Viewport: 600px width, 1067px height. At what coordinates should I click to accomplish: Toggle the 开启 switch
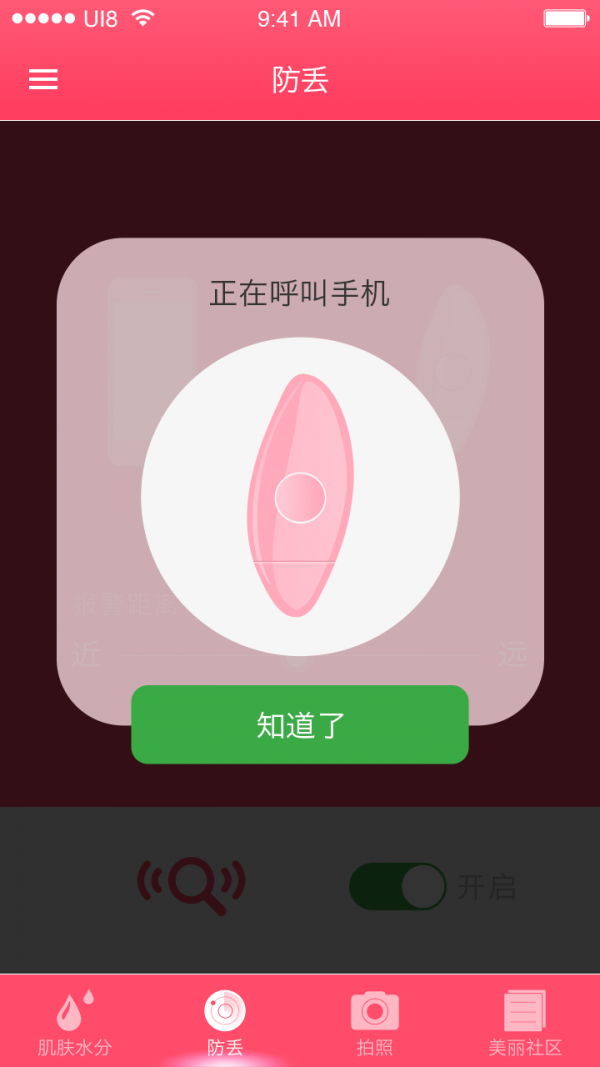397,886
